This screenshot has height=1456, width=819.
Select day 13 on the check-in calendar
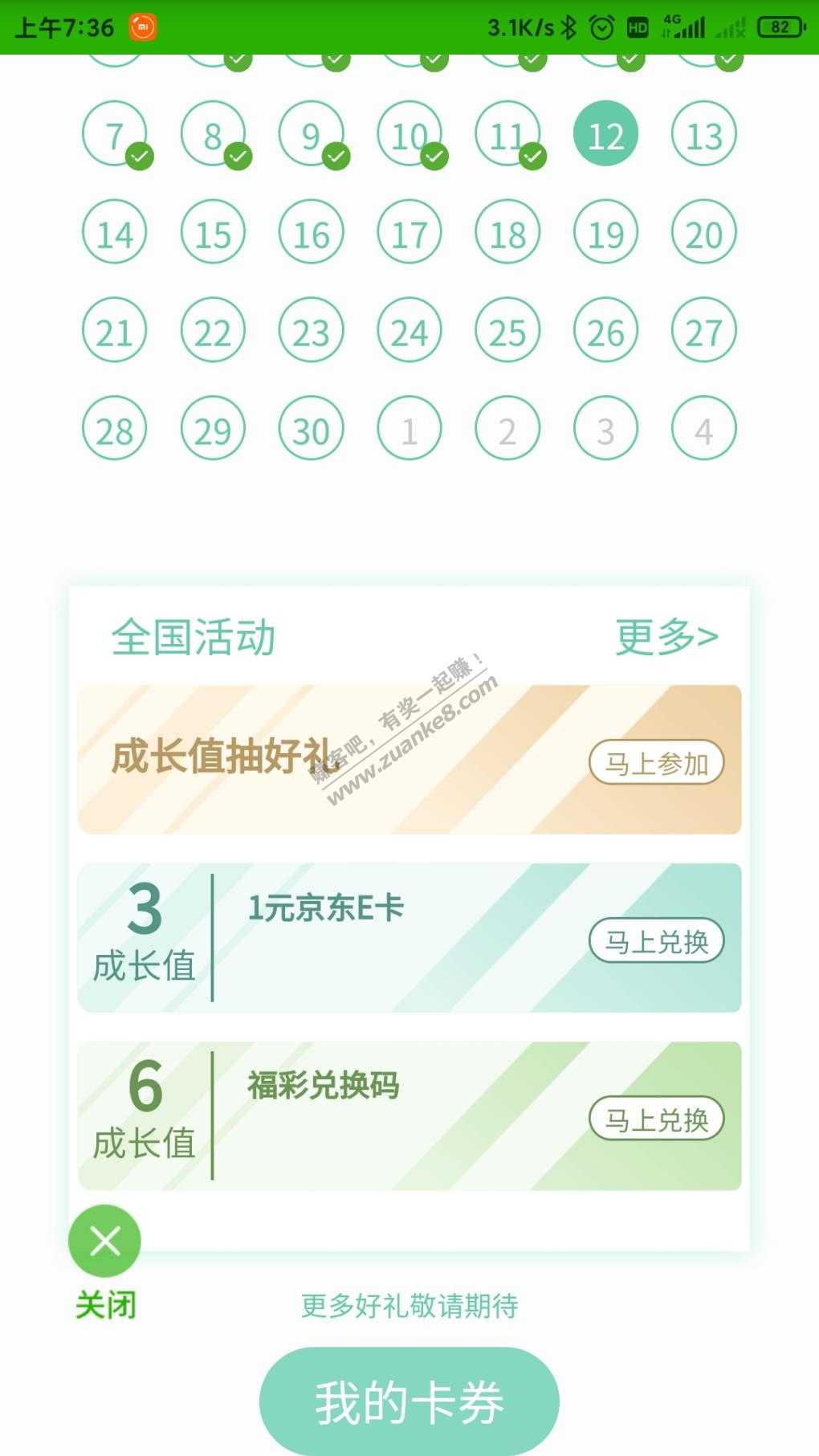pyautogui.click(x=703, y=135)
